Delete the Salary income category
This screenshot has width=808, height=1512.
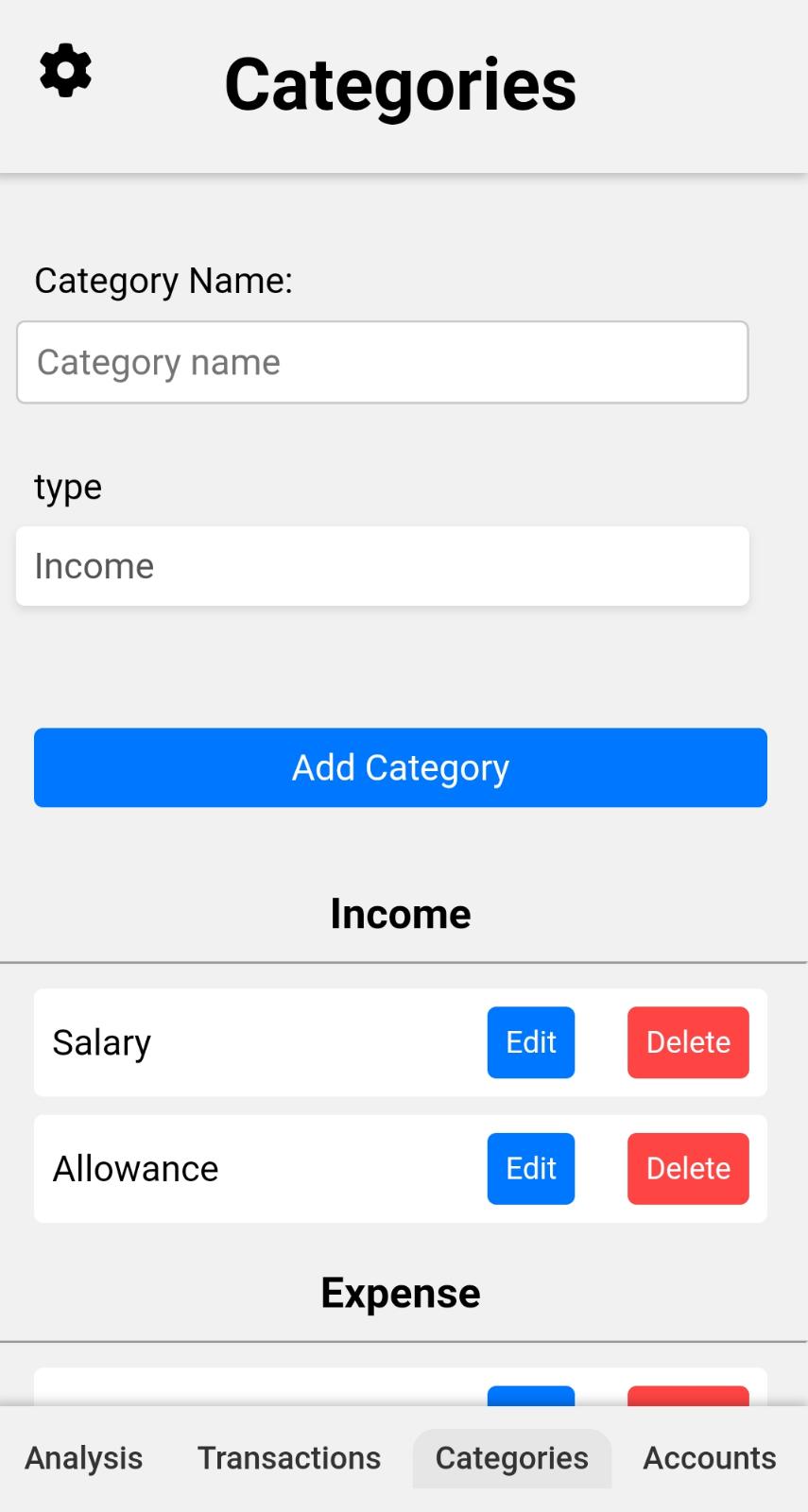pyautogui.click(x=688, y=1041)
